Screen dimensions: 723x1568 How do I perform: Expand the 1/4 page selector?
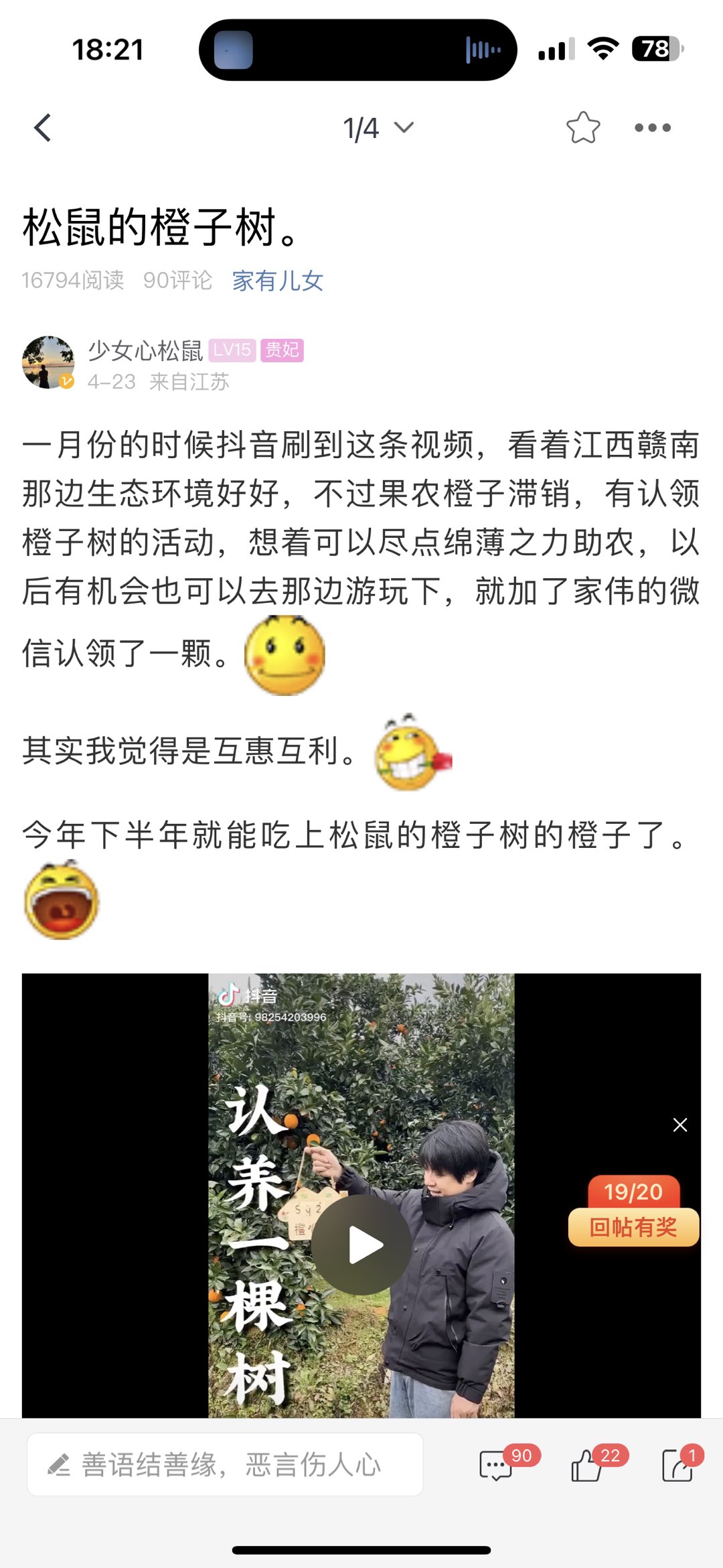click(378, 127)
